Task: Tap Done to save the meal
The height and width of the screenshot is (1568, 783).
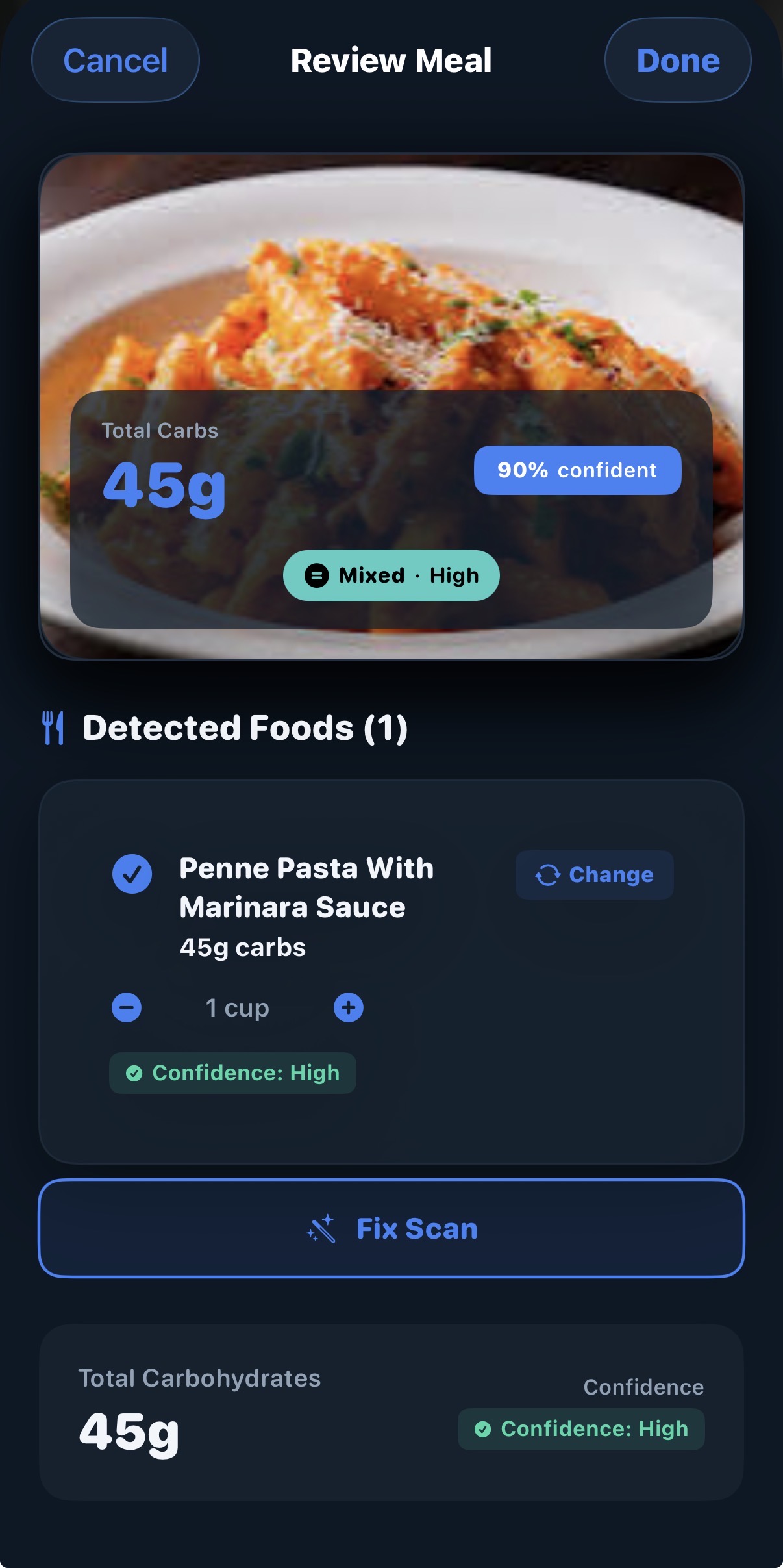Action: pos(677,60)
